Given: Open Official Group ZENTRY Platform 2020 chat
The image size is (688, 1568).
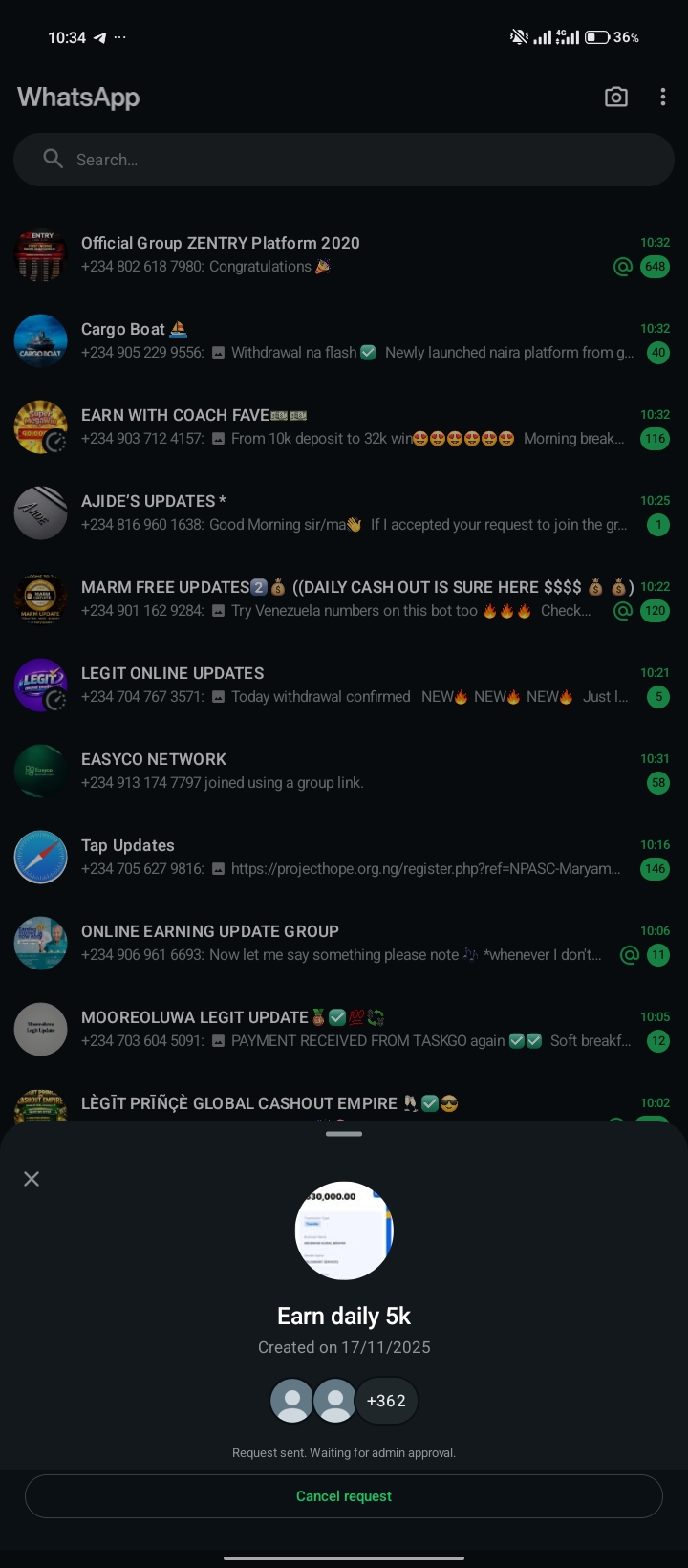Looking at the screenshot, I should point(344,254).
